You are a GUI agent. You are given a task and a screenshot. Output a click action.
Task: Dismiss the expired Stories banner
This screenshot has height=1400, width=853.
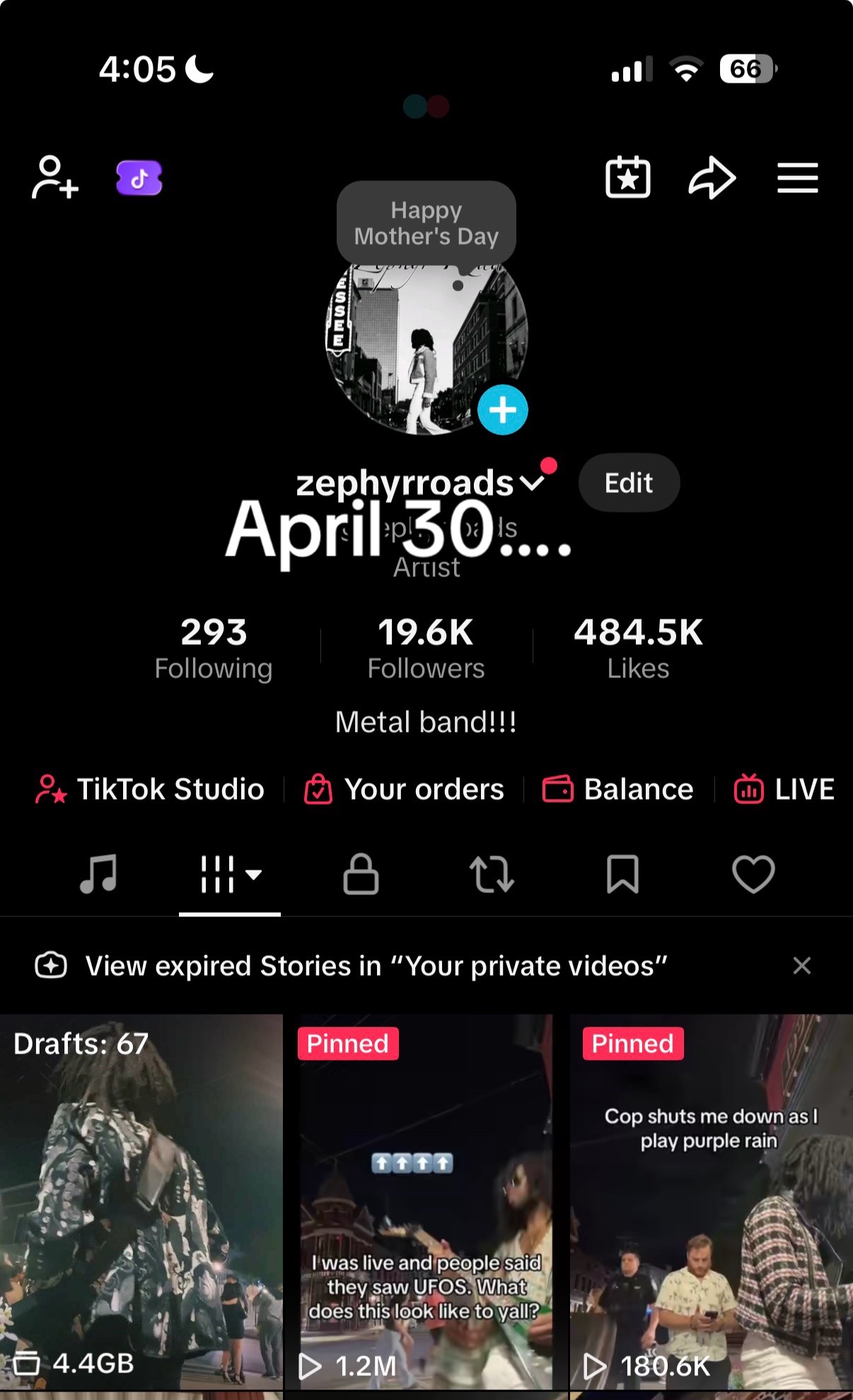802,966
